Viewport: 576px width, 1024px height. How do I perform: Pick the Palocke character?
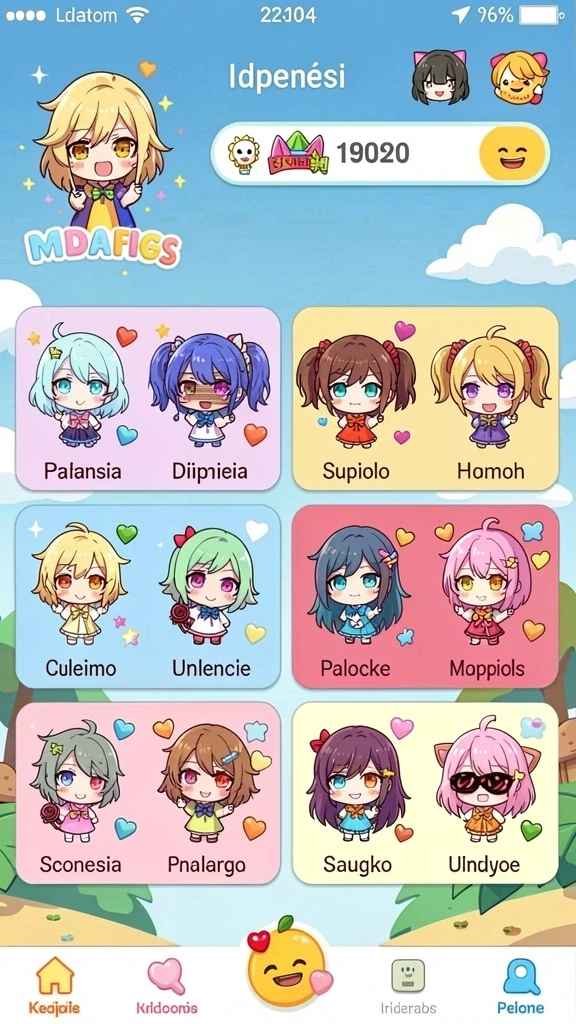pos(357,601)
